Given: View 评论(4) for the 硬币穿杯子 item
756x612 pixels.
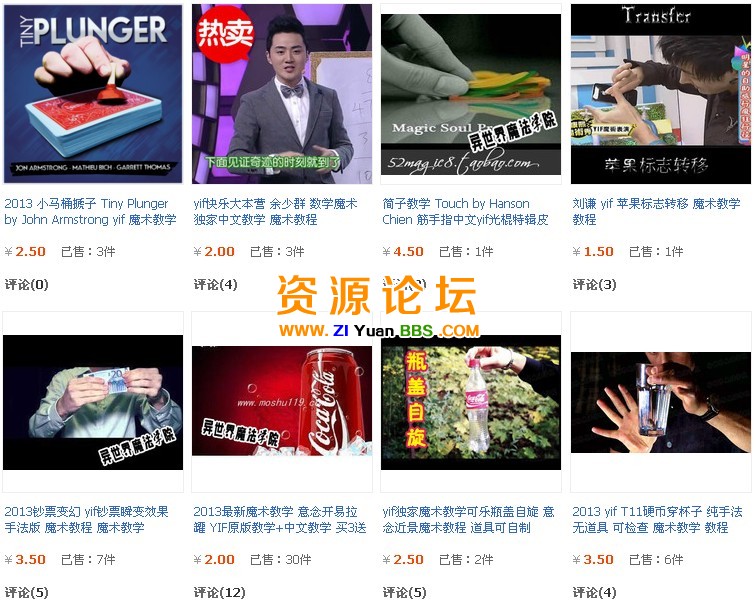Looking at the screenshot, I should pos(594,593).
